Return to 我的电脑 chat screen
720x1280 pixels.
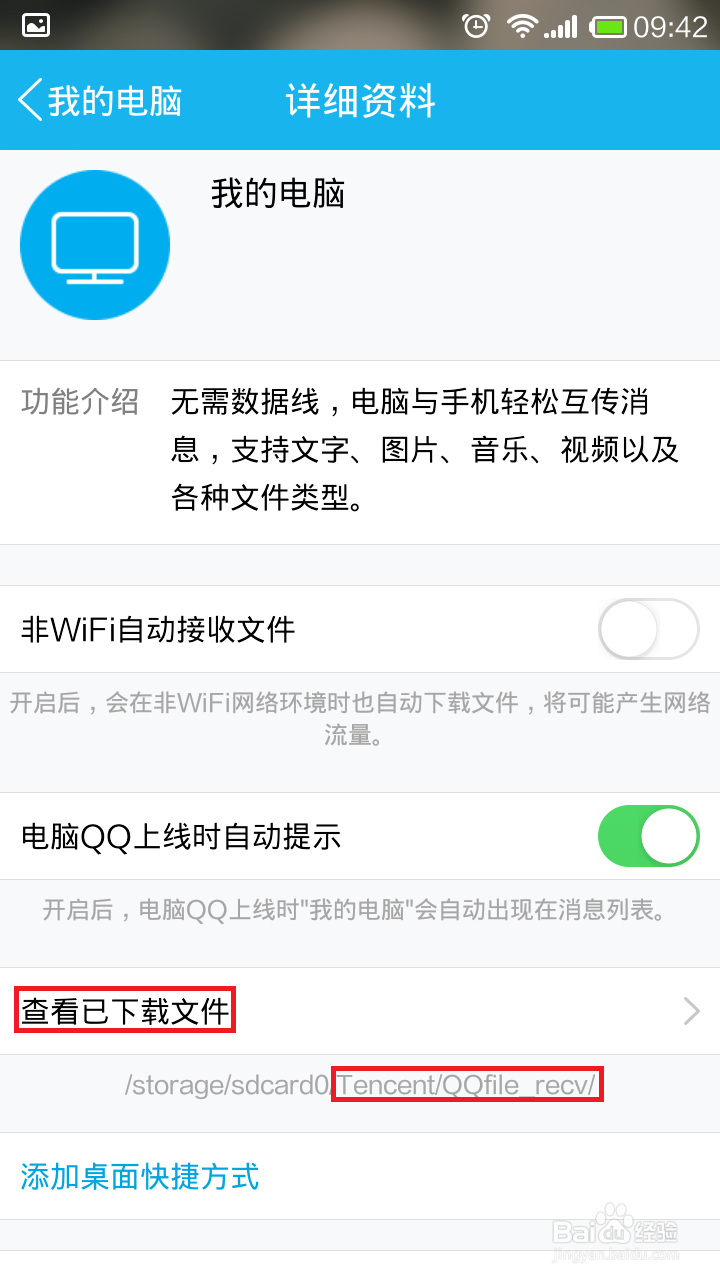(x=100, y=100)
